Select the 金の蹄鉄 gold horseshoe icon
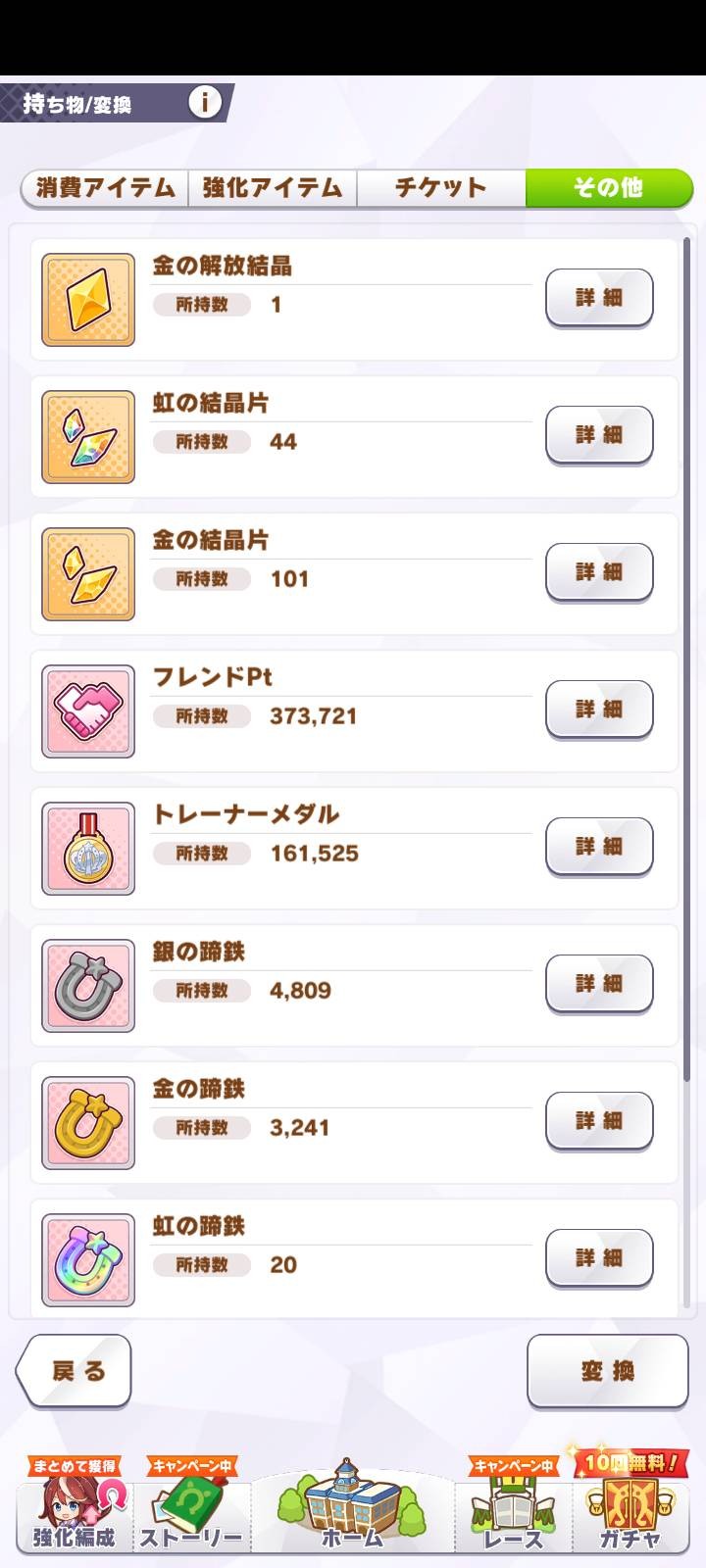706x1568 pixels. 88,1122
